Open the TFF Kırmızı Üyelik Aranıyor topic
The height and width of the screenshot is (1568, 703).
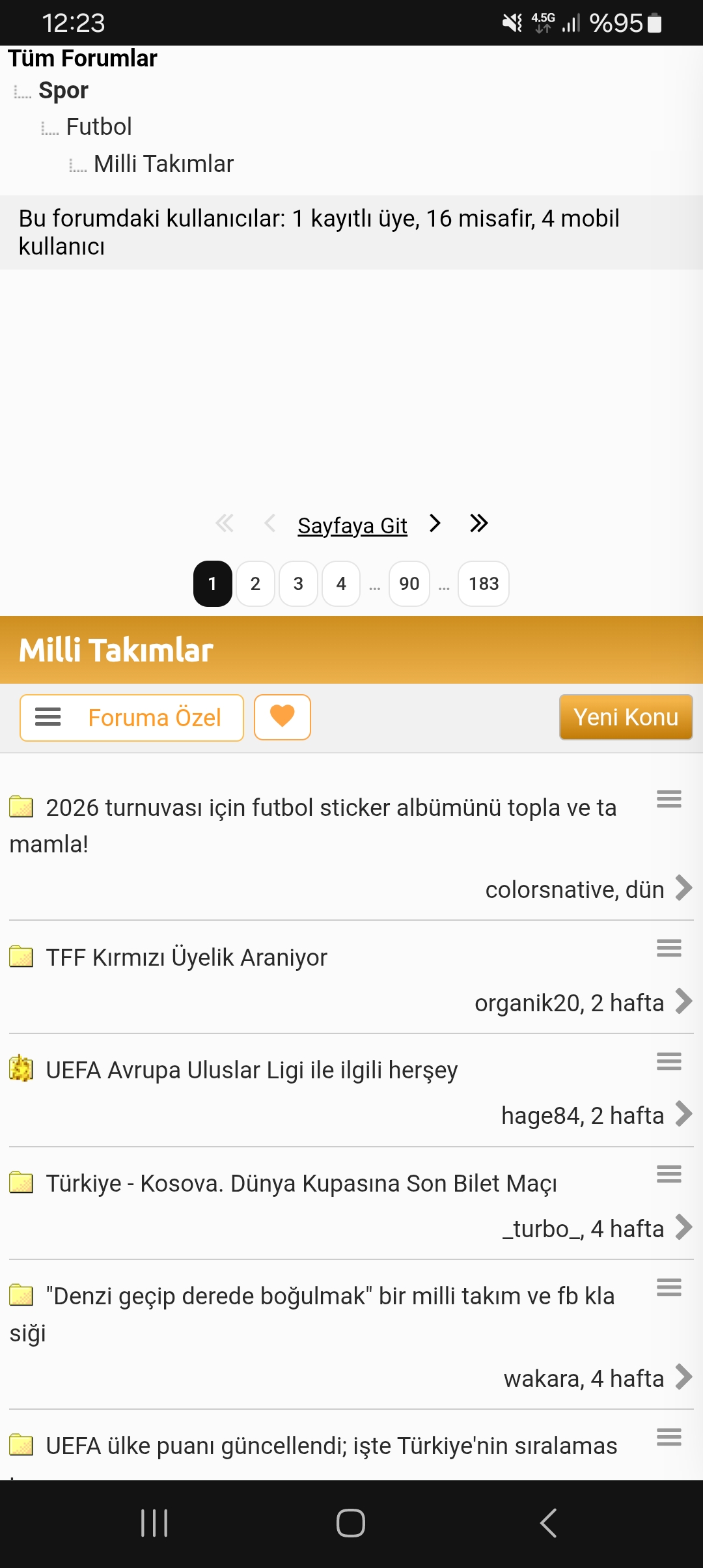(186, 957)
